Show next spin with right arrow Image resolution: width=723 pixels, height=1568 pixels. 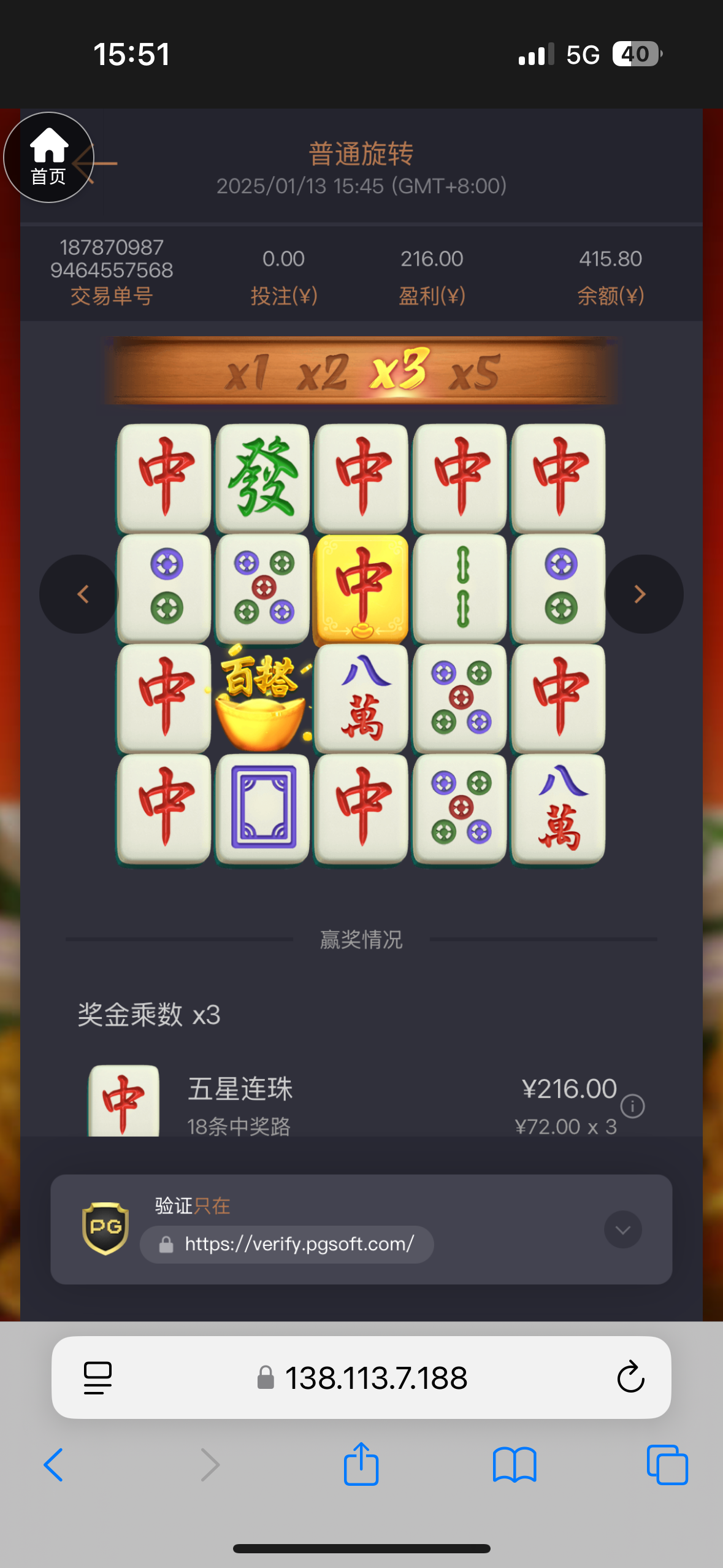642,594
